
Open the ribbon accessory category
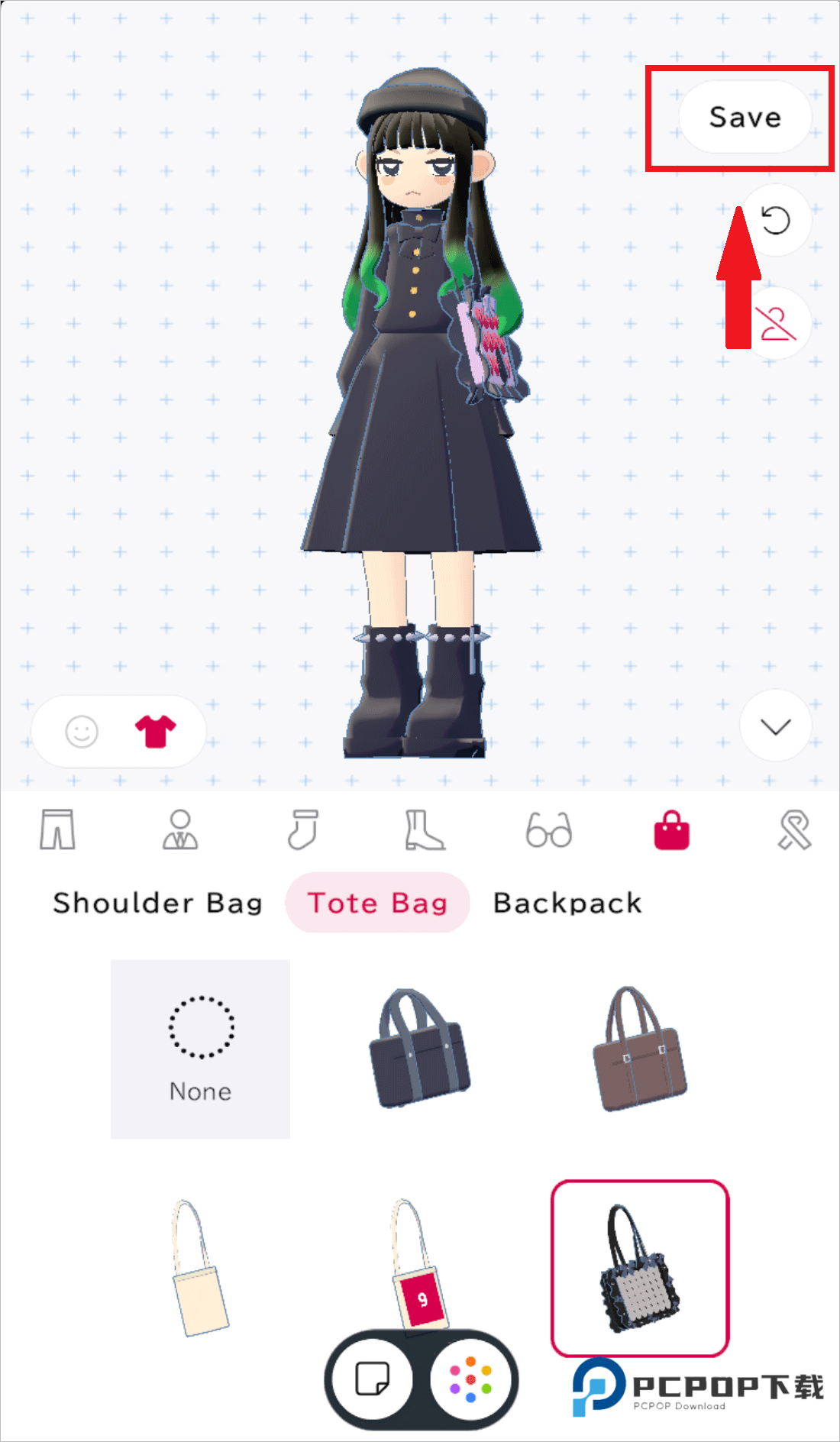[794, 829]
